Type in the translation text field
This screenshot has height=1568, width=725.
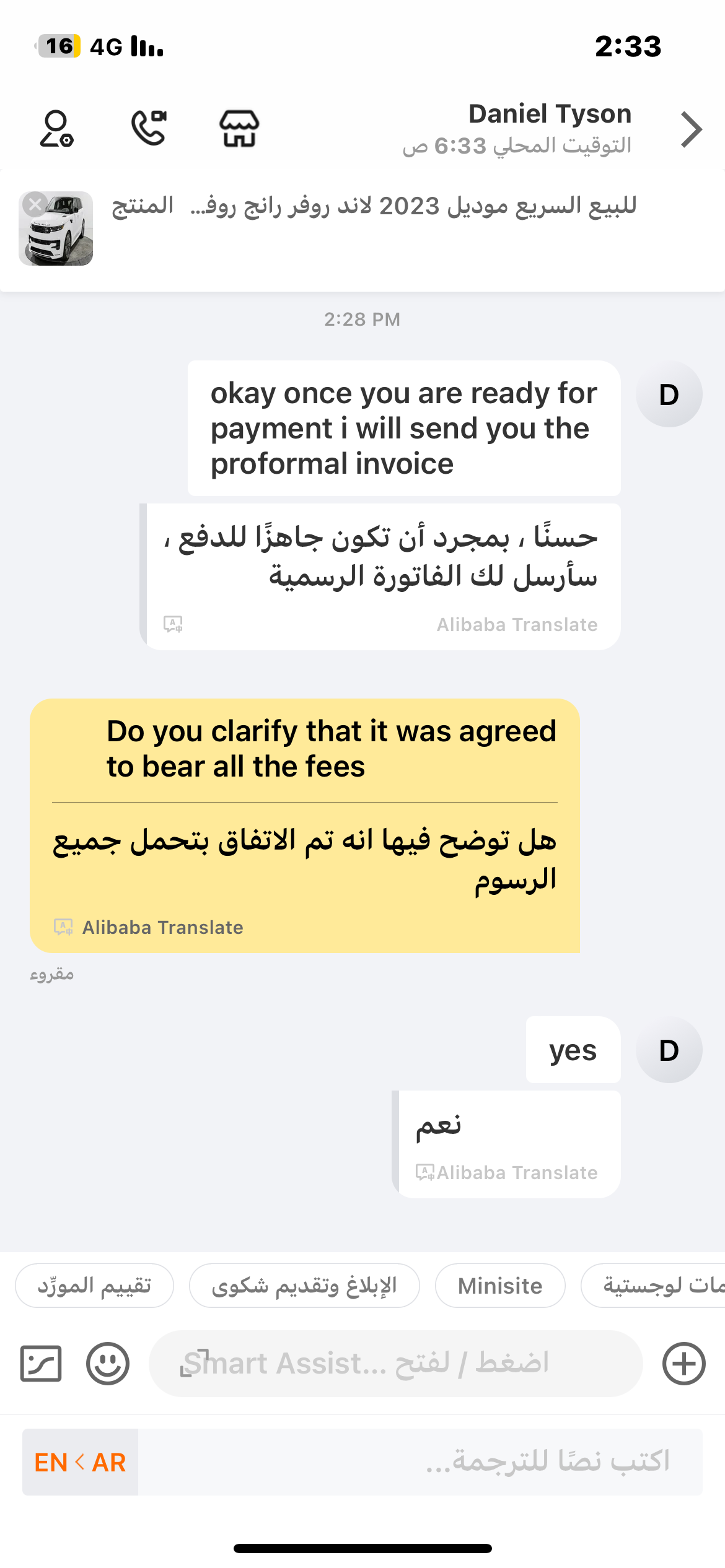point(420,1462)
